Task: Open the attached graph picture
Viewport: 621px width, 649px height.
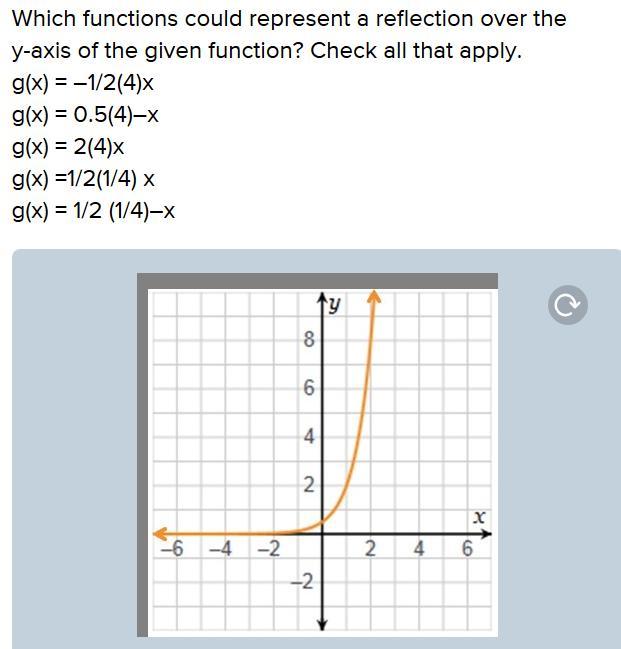Action: (318, 454)
